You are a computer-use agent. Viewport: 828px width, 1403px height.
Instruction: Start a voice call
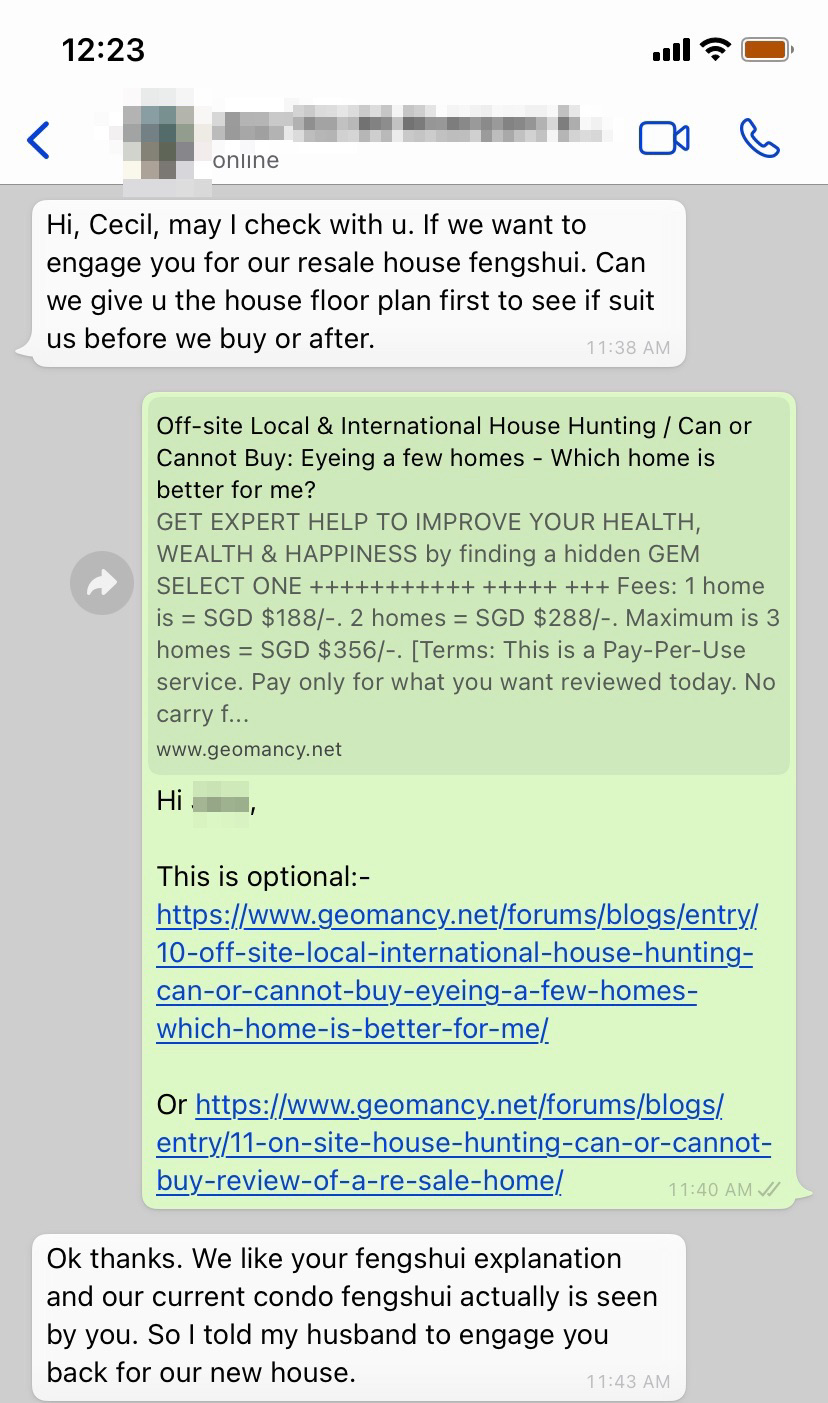(x=760, y=139)
